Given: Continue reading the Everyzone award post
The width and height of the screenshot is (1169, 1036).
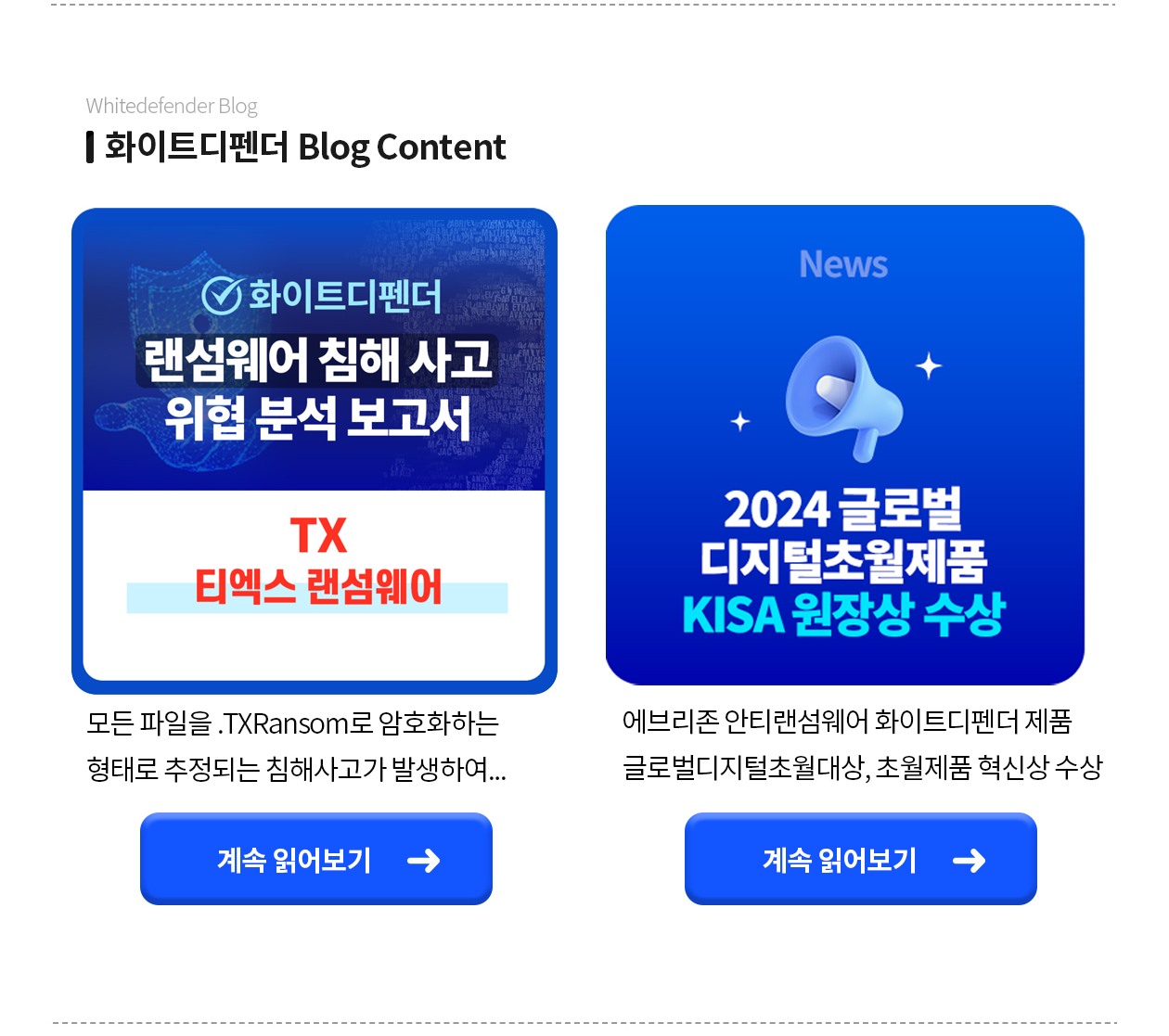Looking at the screenshot, I should point(860,859).
